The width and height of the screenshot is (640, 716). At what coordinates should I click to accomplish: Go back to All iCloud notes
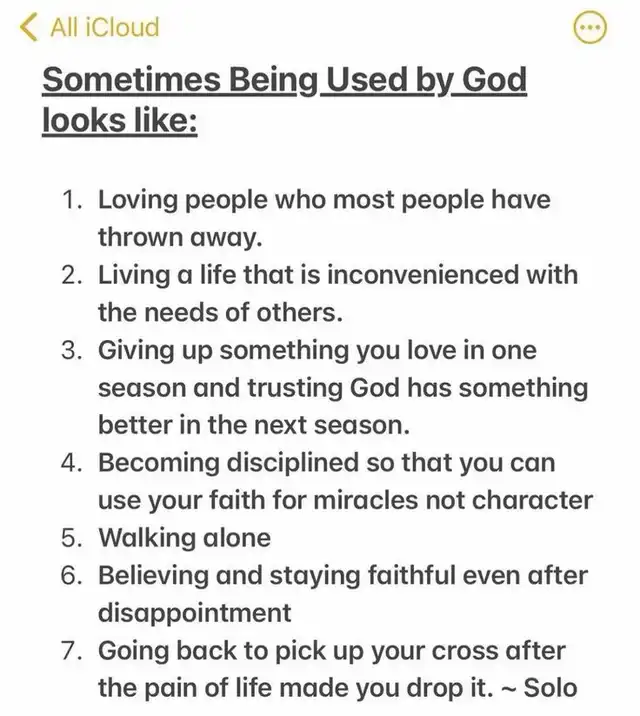tap(92, 27)
